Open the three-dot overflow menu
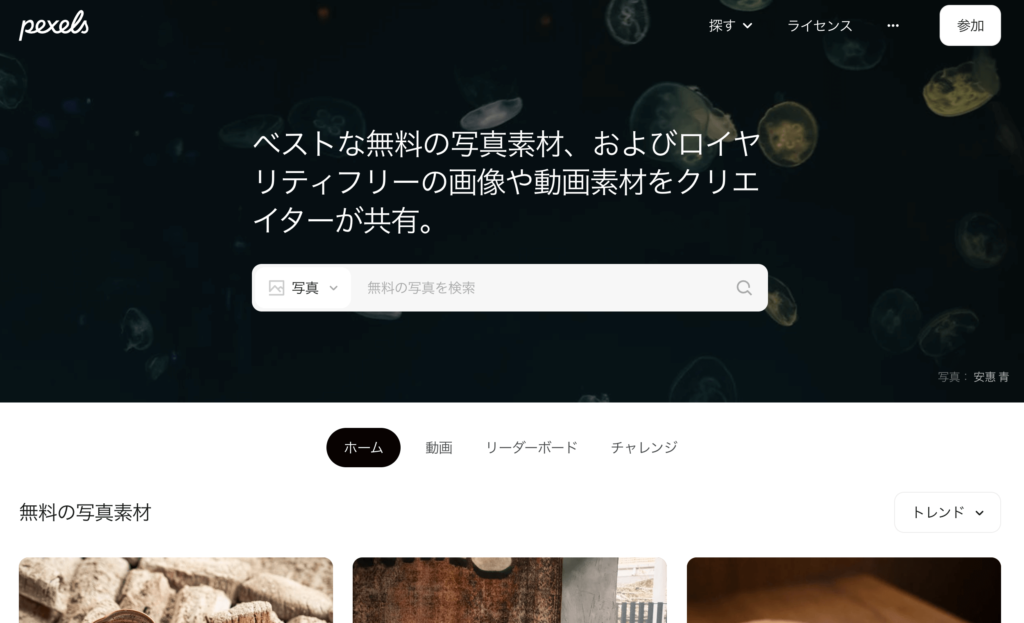 (893, 26)
